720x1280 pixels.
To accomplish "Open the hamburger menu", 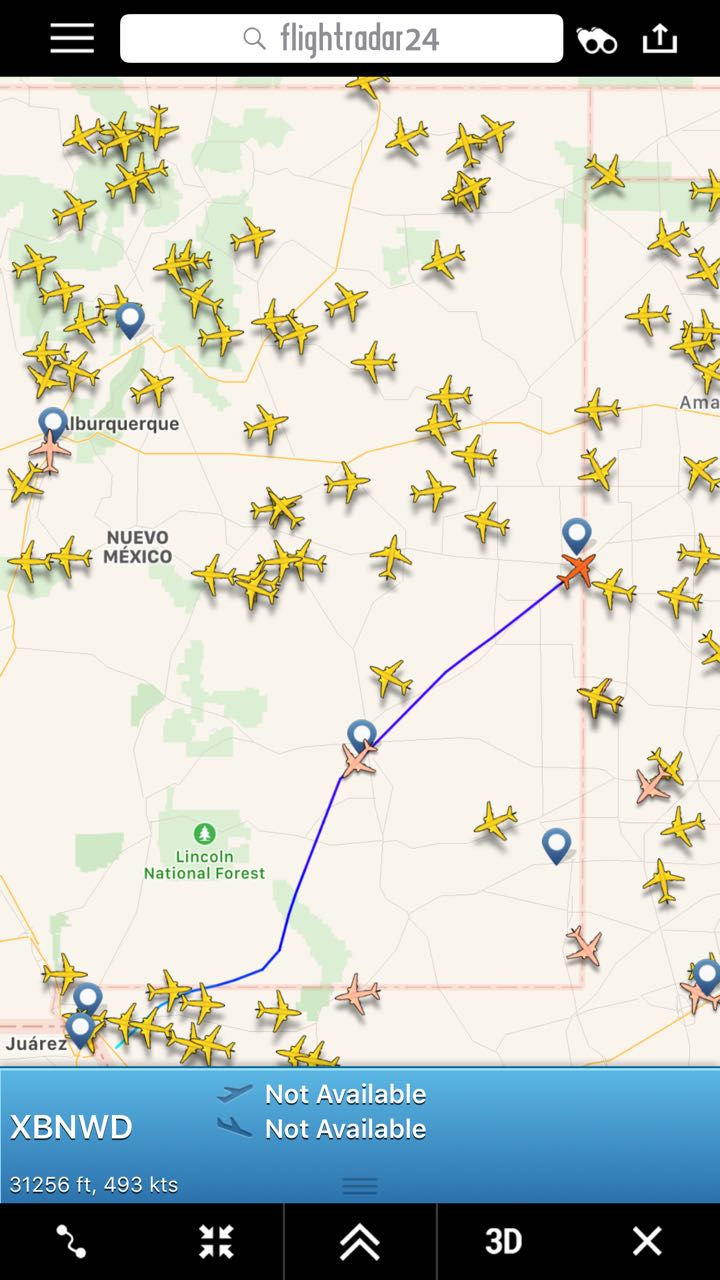I will coord(72,39).
